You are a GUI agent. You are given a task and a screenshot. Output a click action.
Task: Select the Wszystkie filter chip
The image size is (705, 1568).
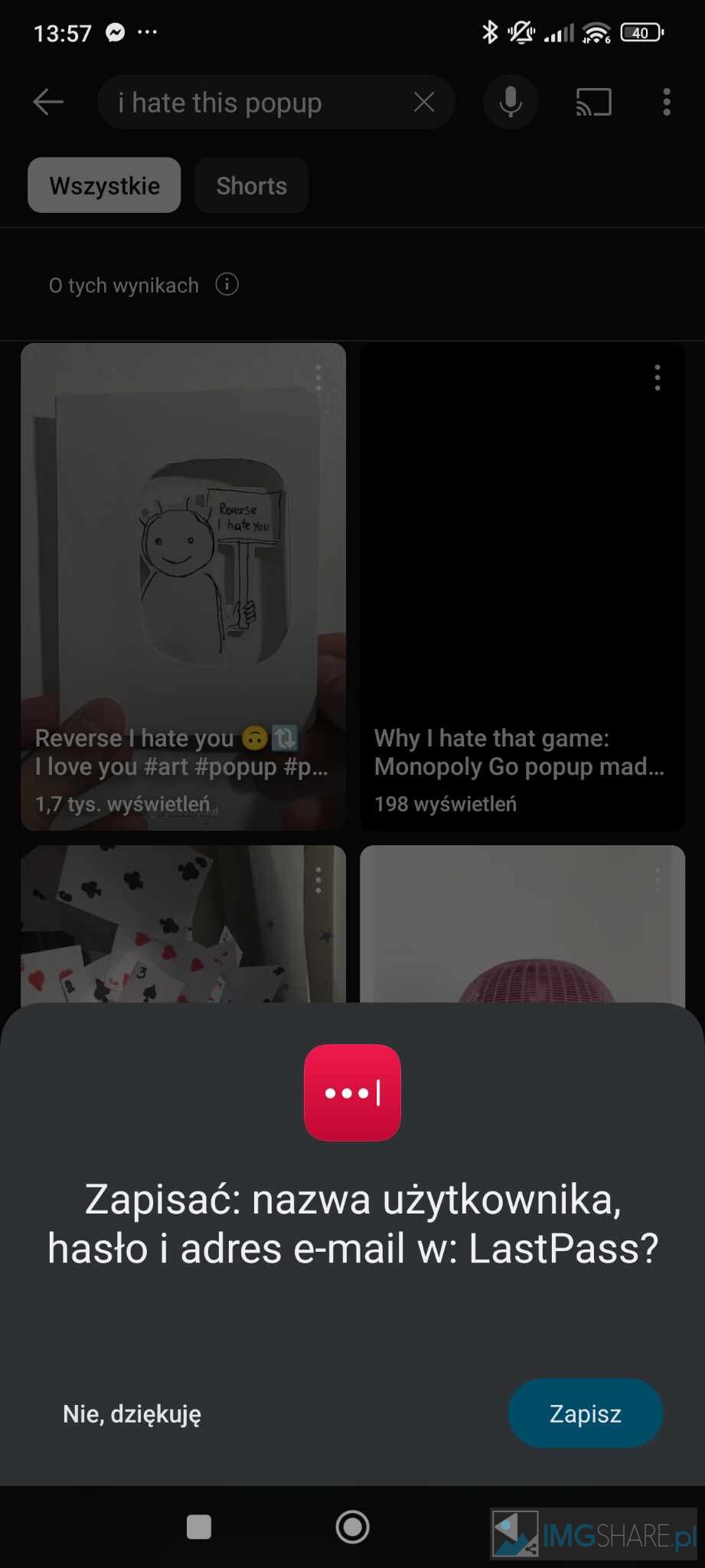104,185
